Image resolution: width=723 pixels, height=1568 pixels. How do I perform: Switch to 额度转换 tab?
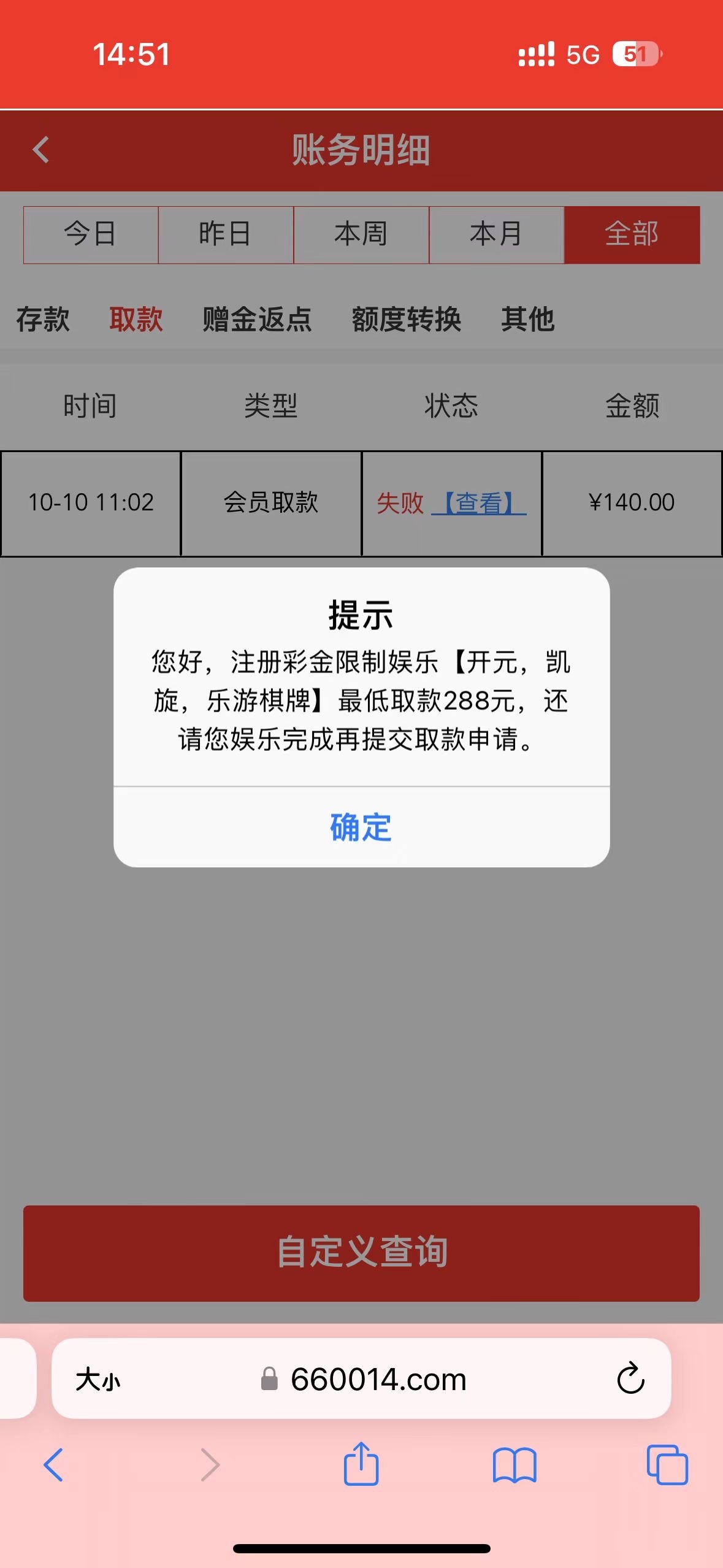coord(406,320)
